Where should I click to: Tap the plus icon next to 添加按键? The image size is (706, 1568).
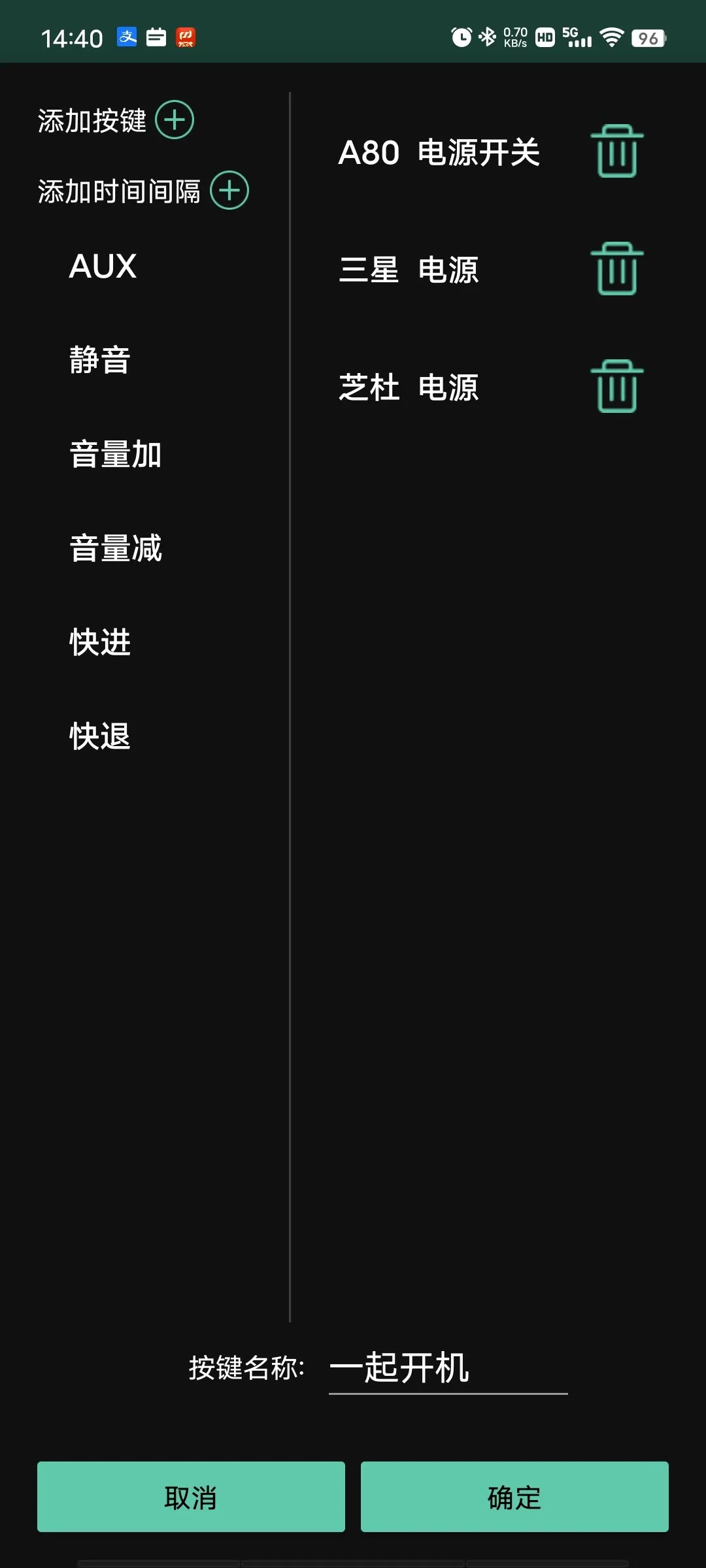click(175, 120)
